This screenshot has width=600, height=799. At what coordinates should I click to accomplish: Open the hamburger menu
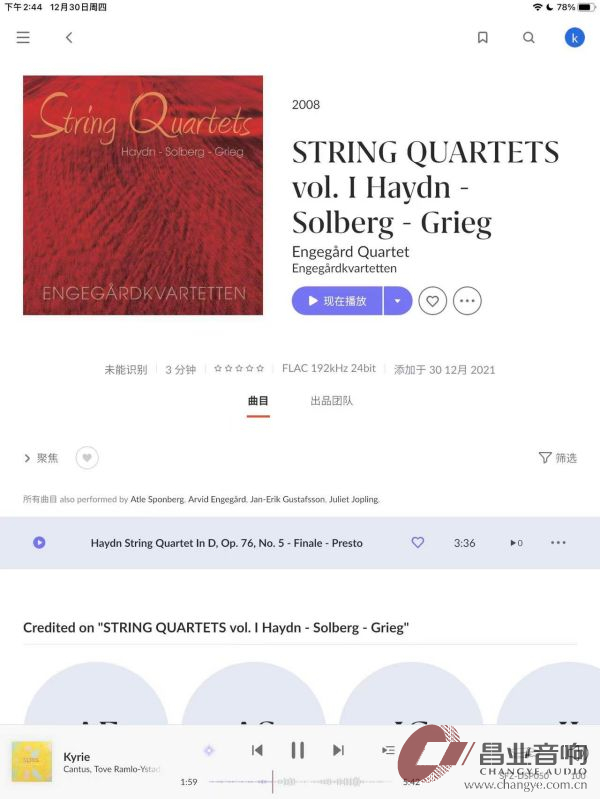[23, 38]
